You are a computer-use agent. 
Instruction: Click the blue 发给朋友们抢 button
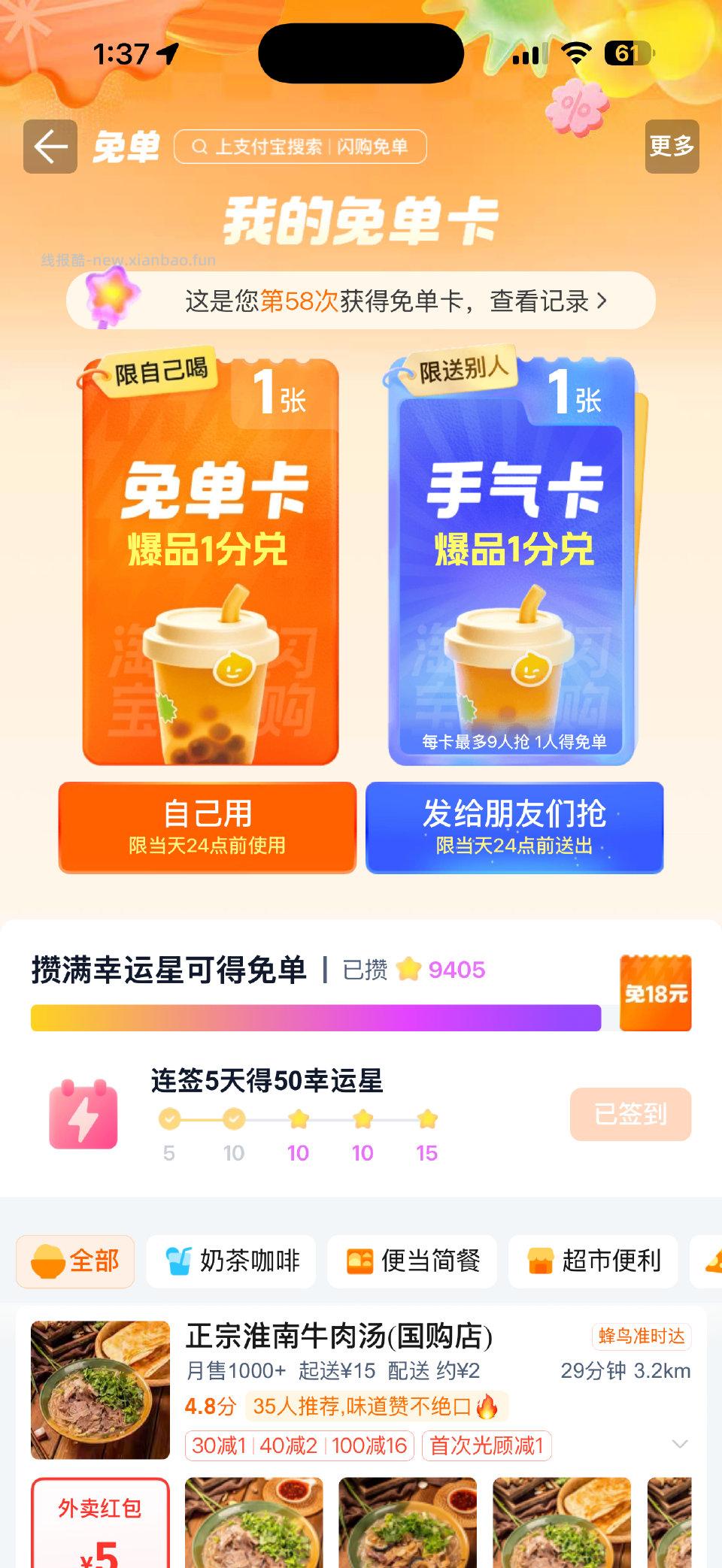click(514, 827)
